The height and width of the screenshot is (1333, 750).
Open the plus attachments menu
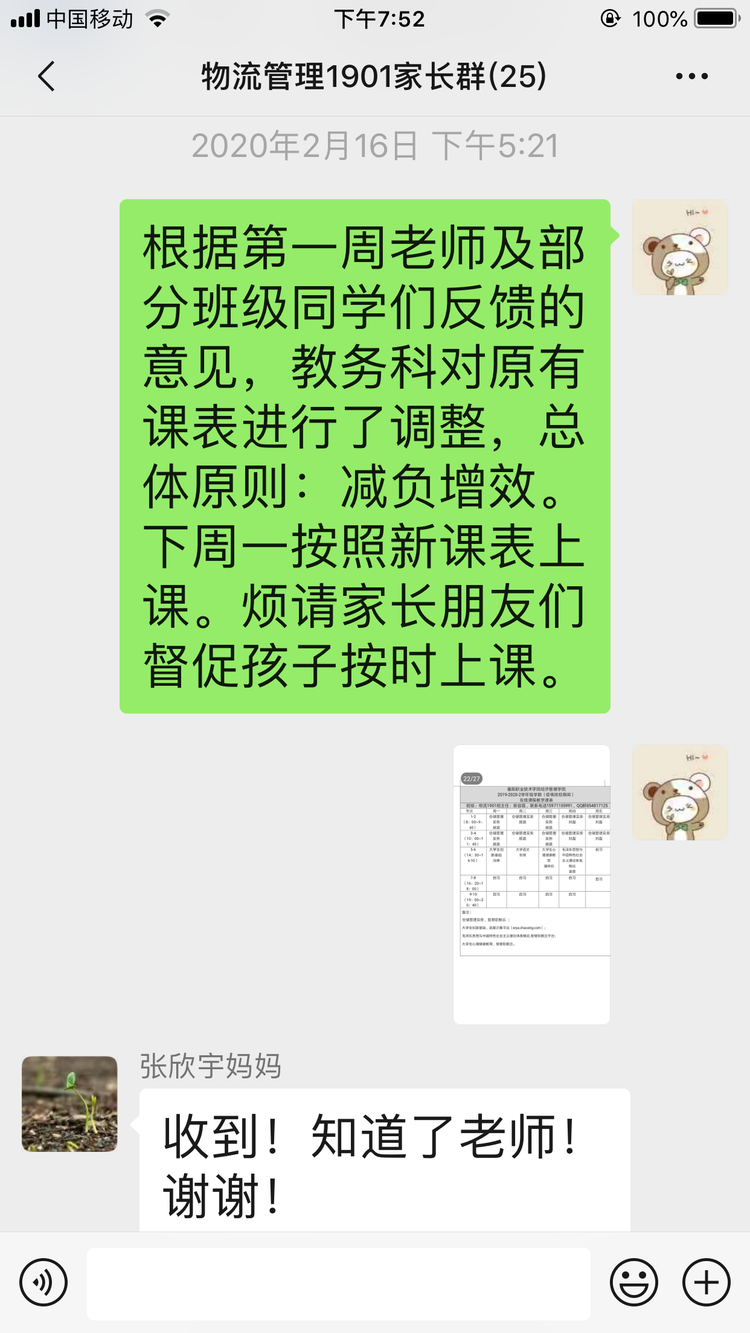tap(706, 1282)
